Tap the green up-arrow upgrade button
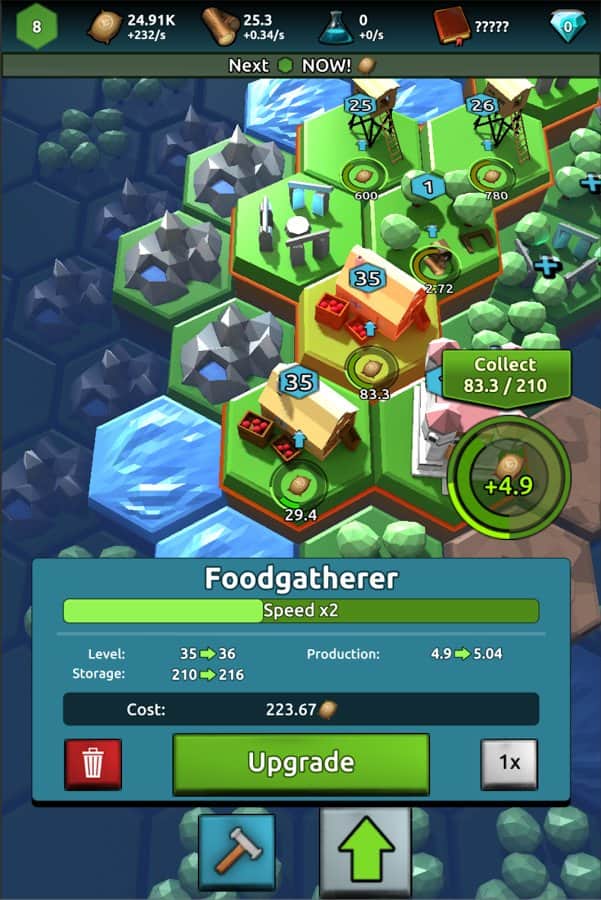 tap(365, 852)
